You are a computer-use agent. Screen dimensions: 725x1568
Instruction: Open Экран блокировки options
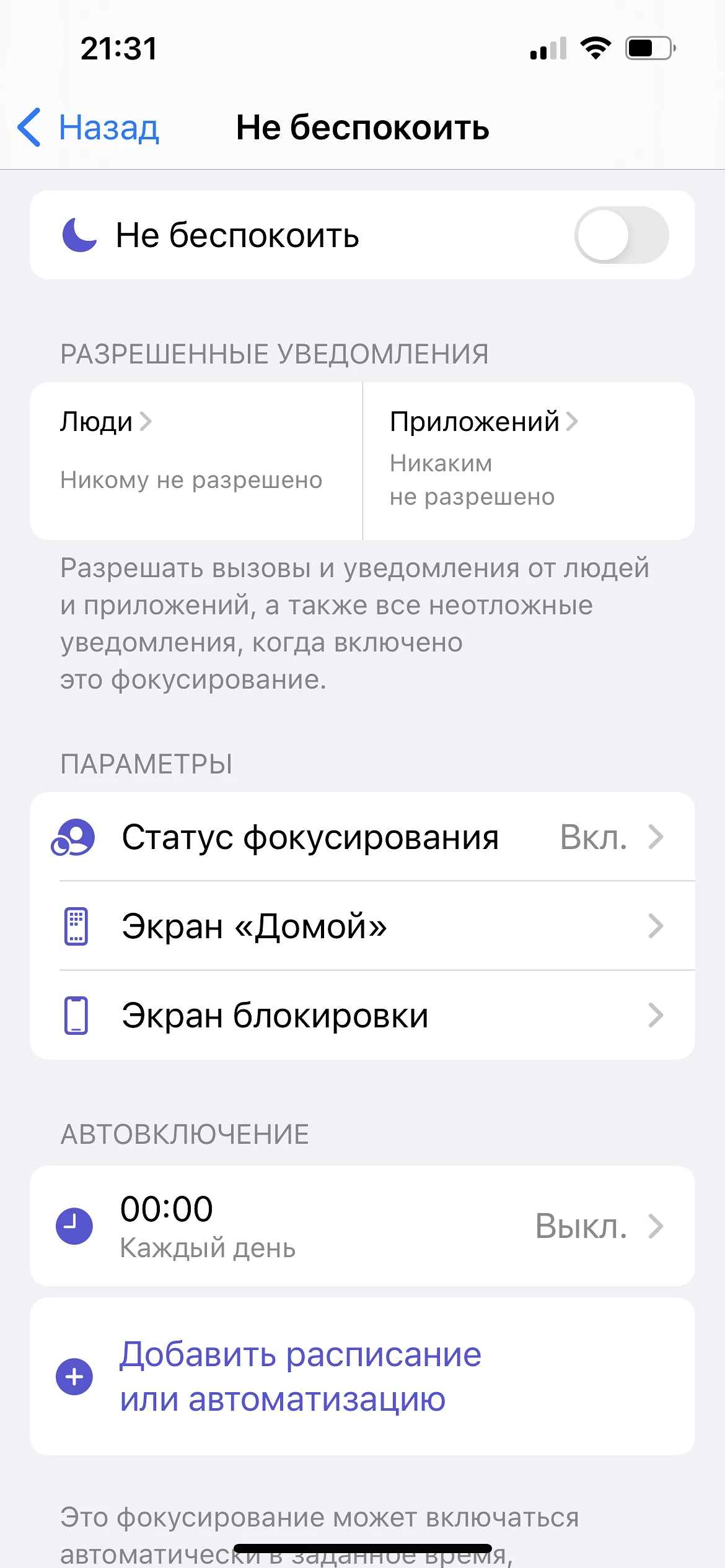pos(362,1015)
